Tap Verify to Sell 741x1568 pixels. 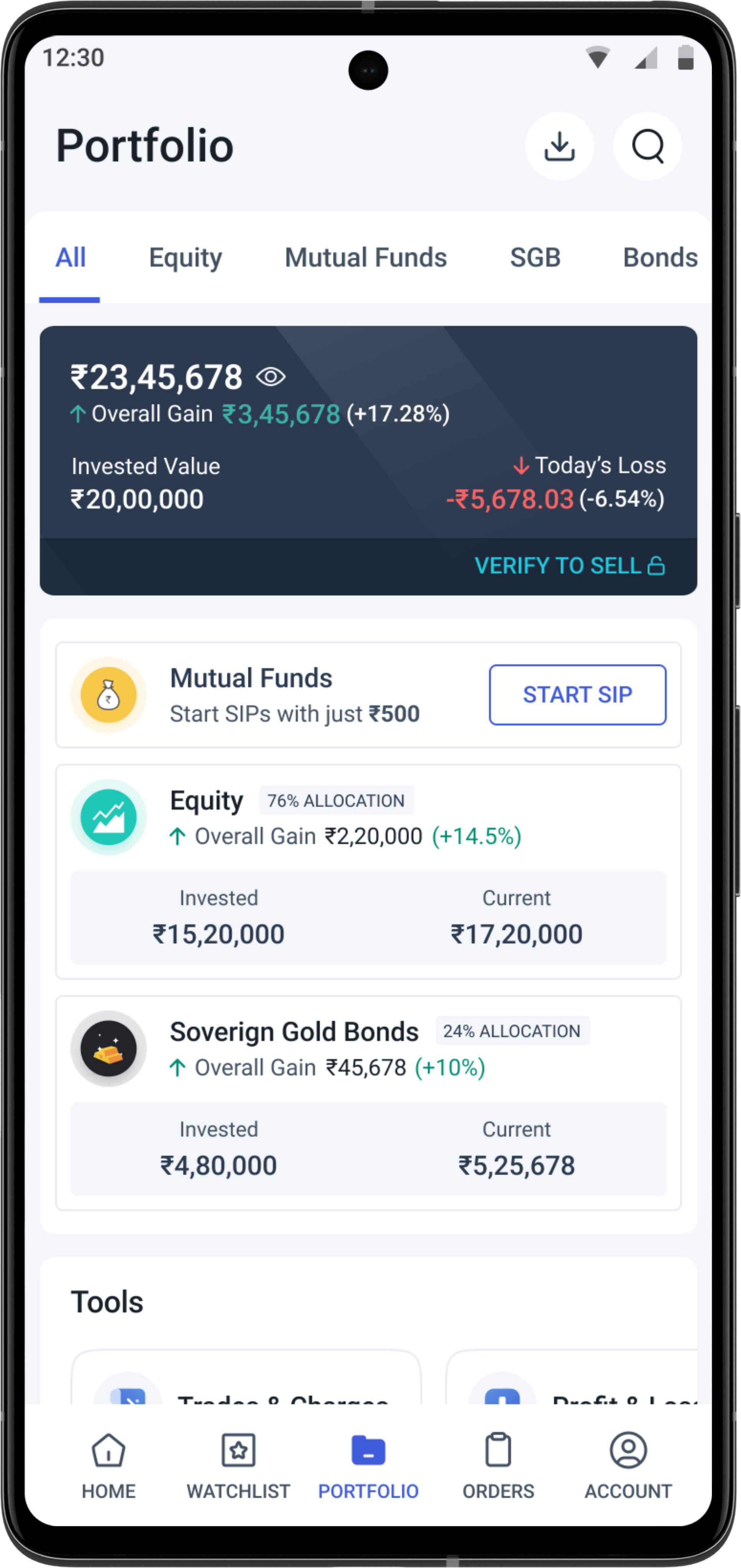coord(569,565)
